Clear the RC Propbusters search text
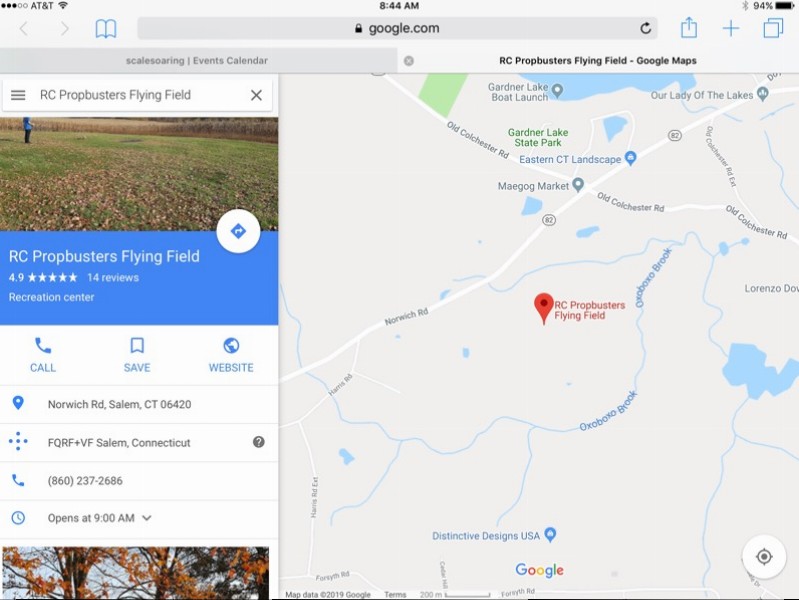 click(x=256, y=95)
